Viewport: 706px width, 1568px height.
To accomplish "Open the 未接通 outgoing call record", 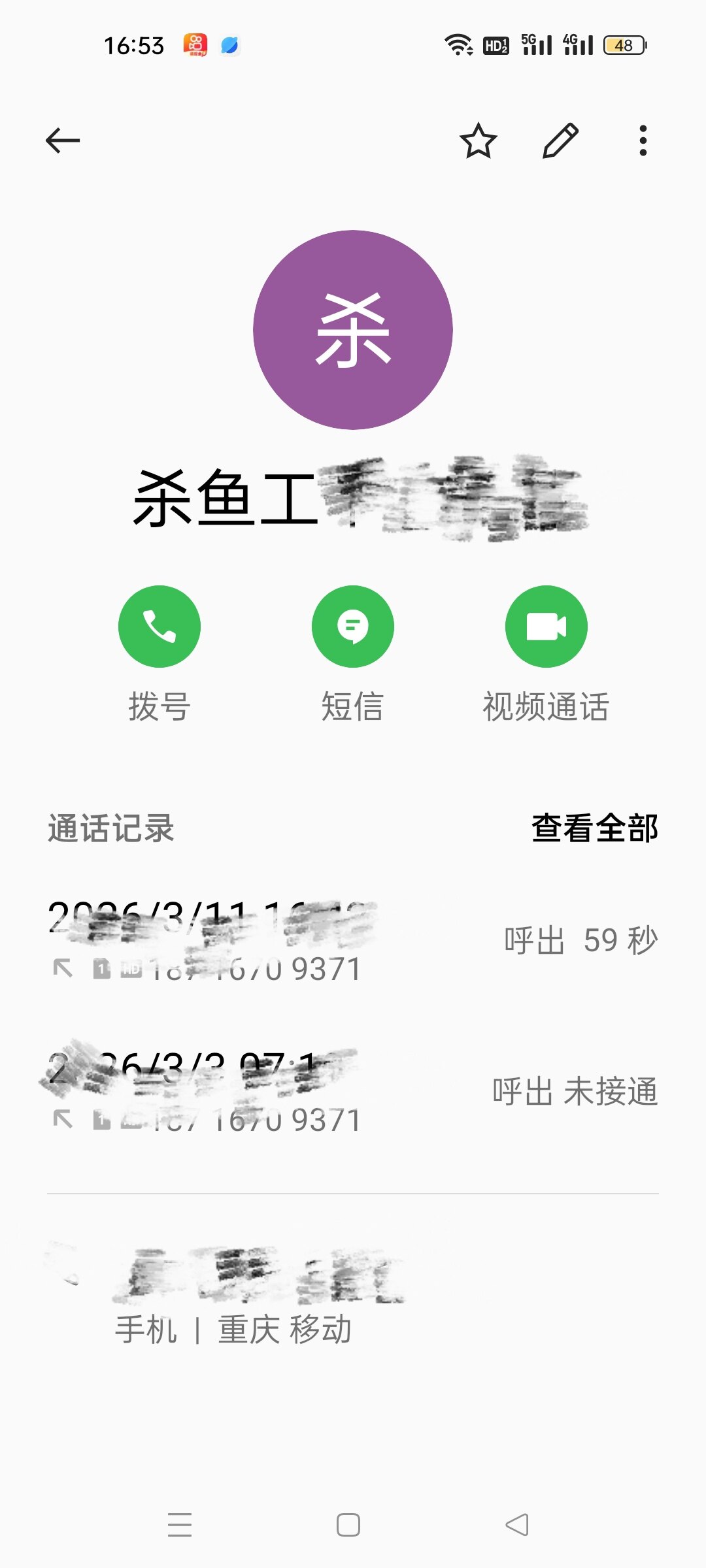I will click(x=353, y=1092).
